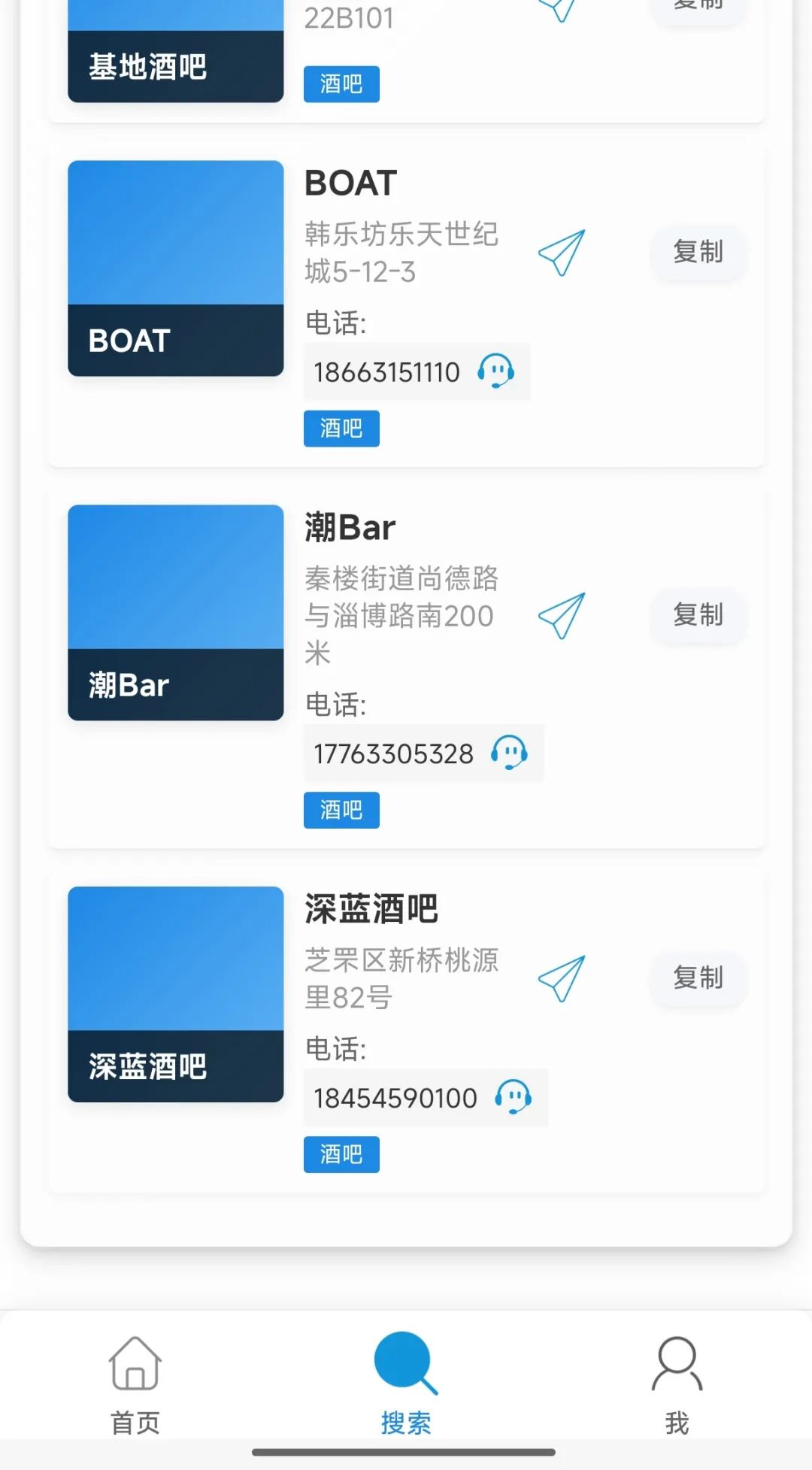This screenshot has height=1470, width=812.
Task: Call BOAT using the headset icon
Action: [x=495, y=370]
